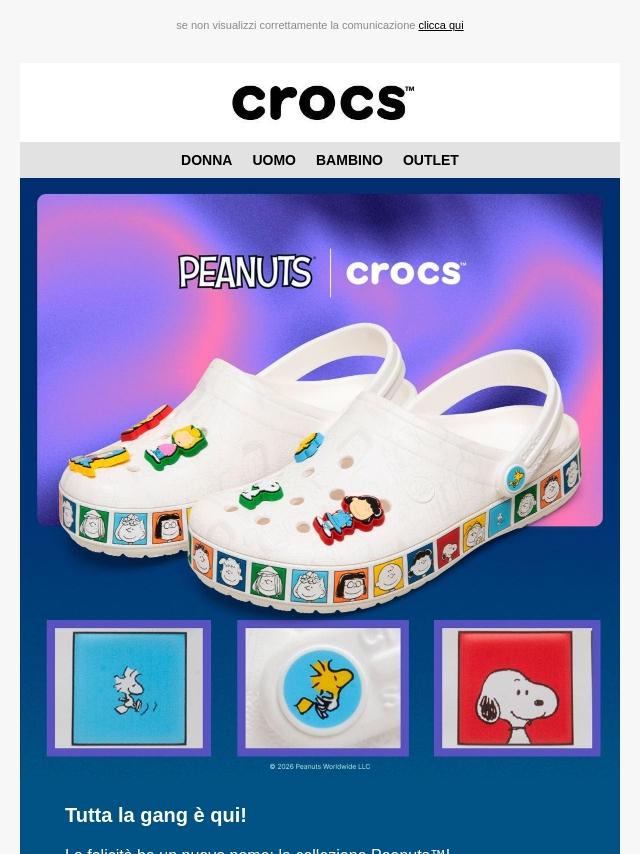Go to the OUTLET section
This screenshot has width=640, height=854.
click(x=430, y=160)
